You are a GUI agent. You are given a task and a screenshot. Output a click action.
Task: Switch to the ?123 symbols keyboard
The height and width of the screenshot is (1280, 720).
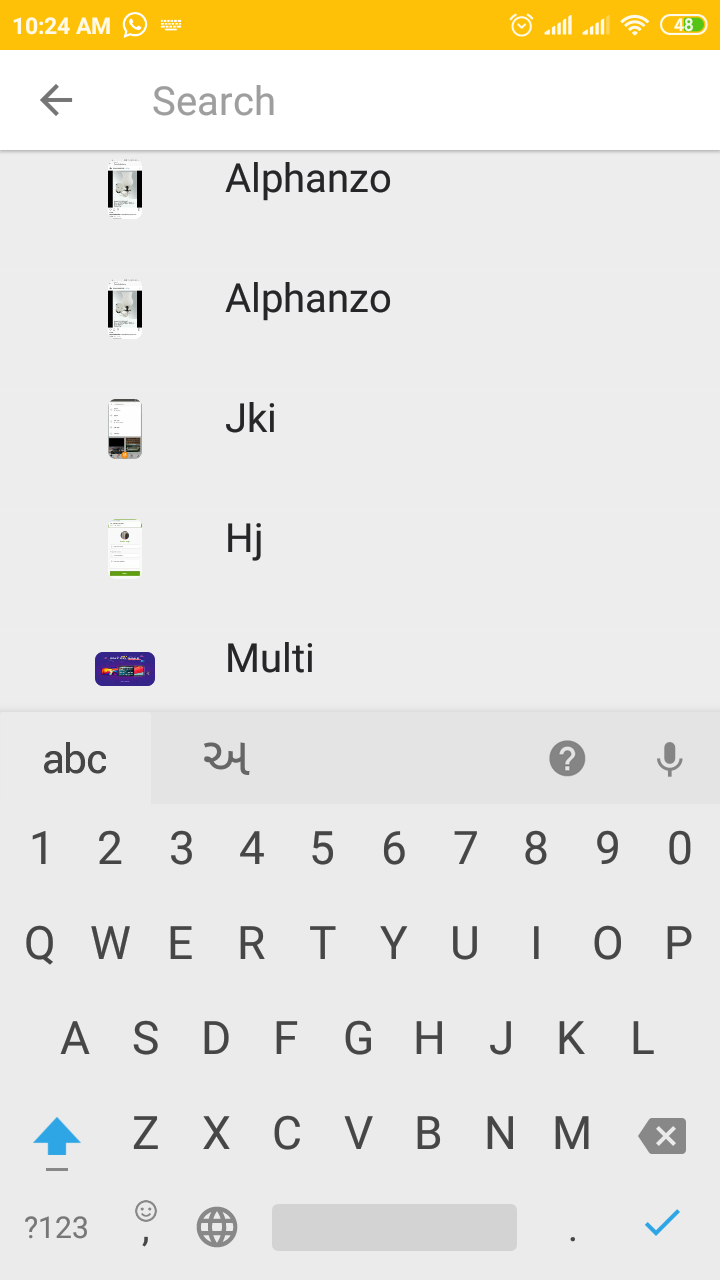pyautogui.click(x=56, y=1227)
